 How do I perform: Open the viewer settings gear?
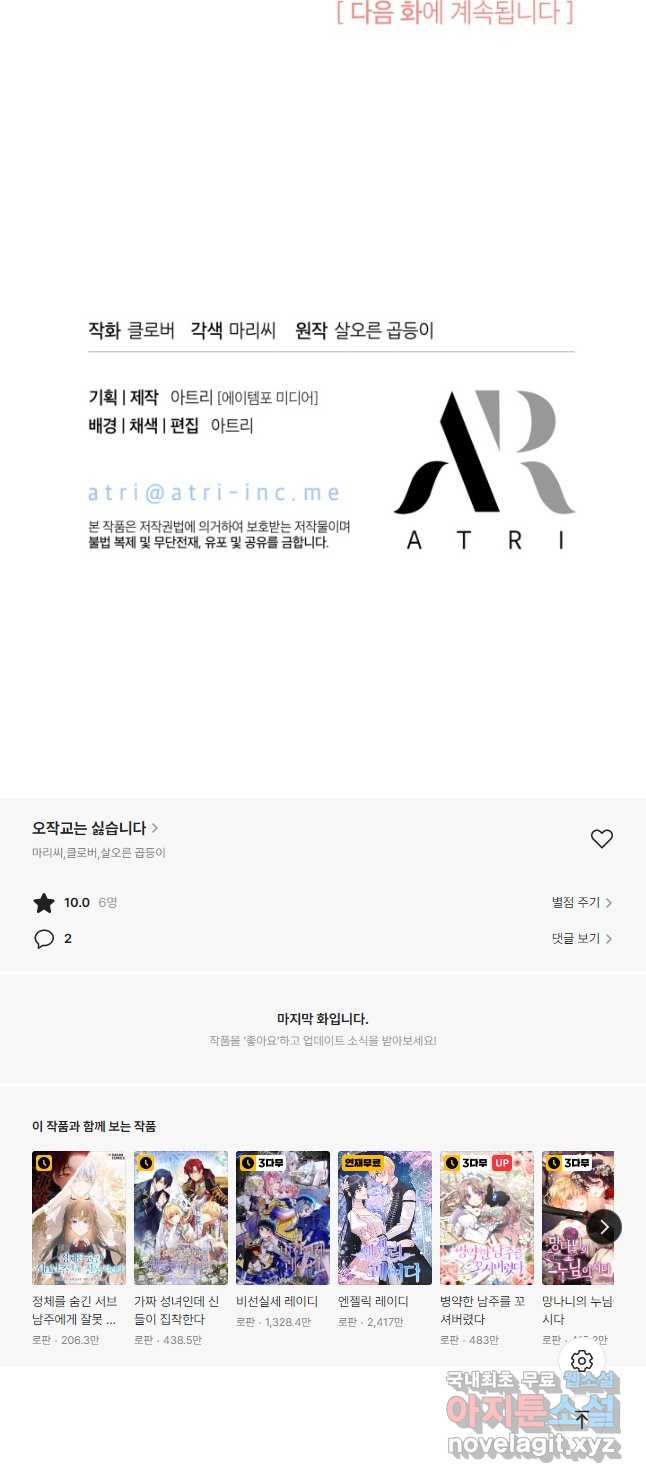tap(582, 1361)
